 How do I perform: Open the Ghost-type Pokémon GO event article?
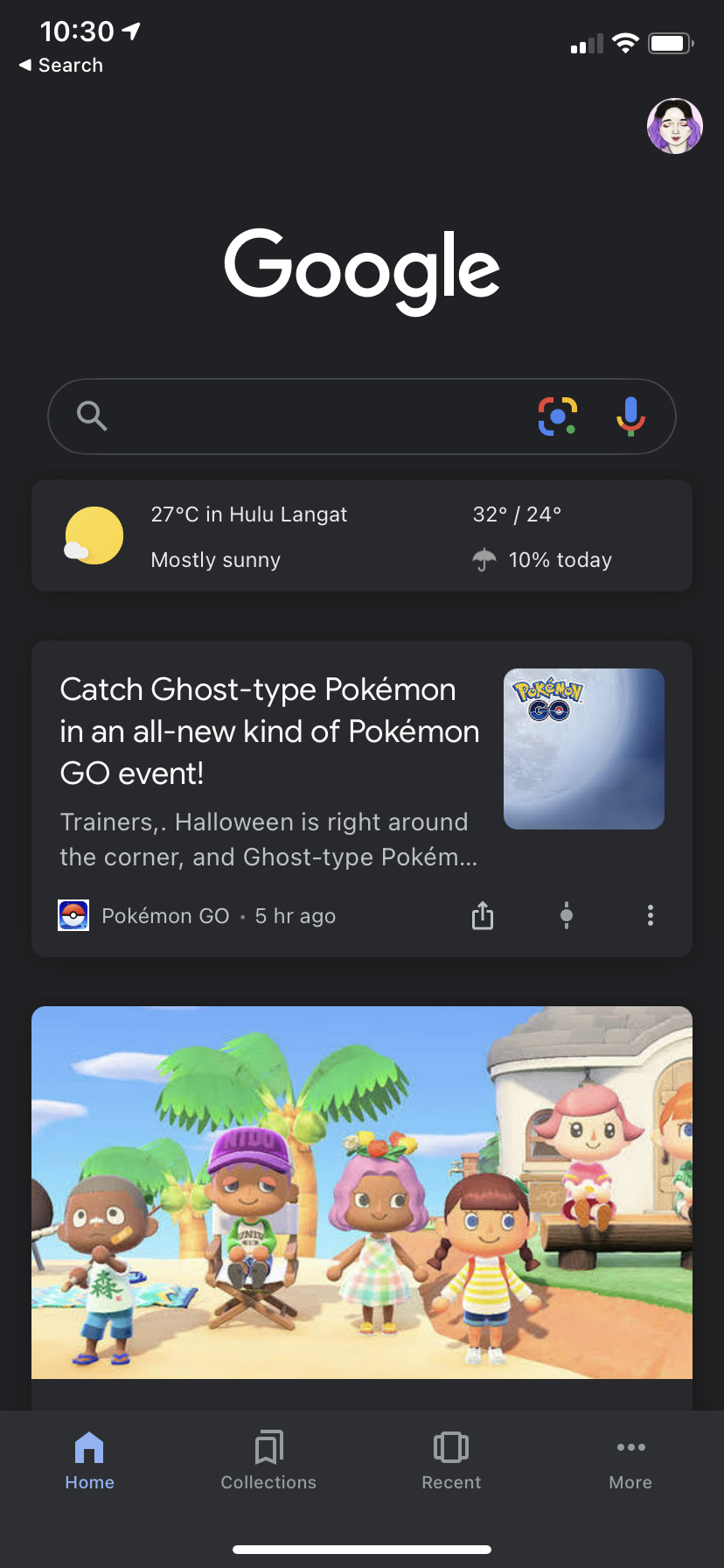[269, 731]
